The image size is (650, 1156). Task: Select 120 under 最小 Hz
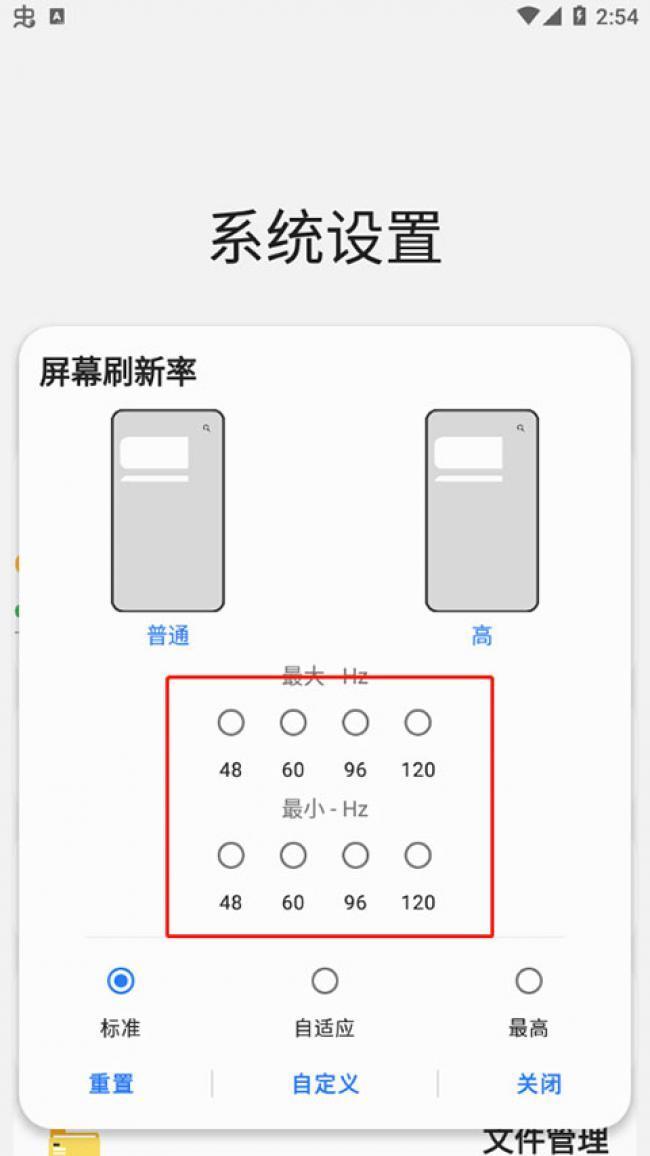418,856
